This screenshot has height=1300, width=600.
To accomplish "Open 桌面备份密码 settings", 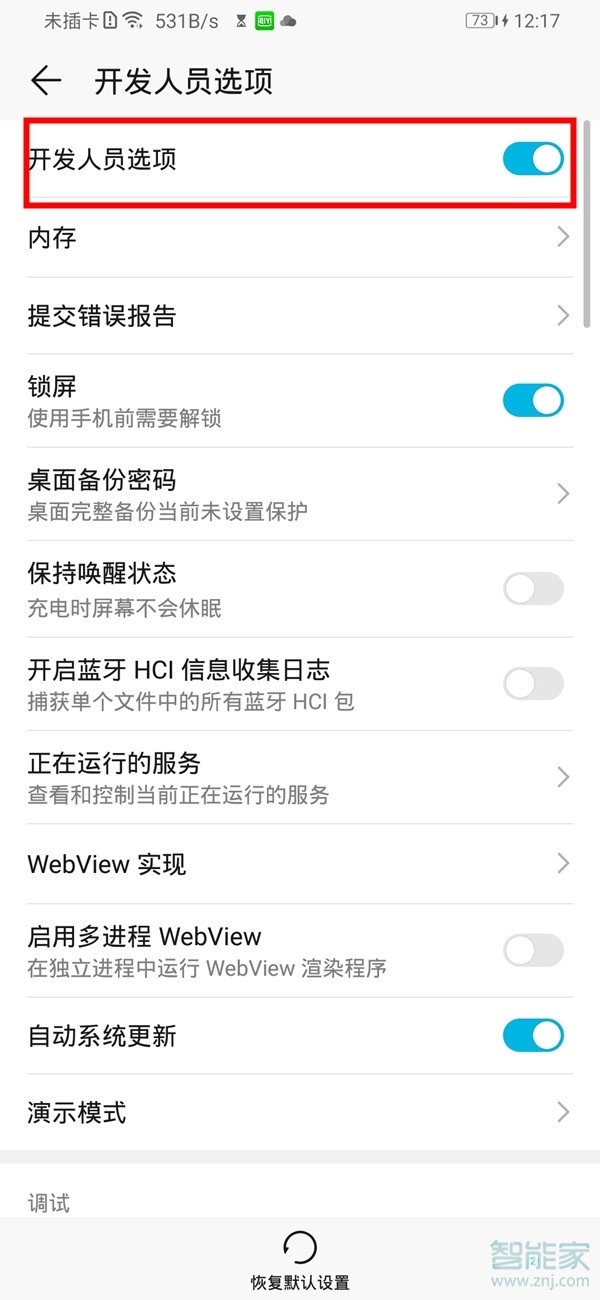I will 300,494.
